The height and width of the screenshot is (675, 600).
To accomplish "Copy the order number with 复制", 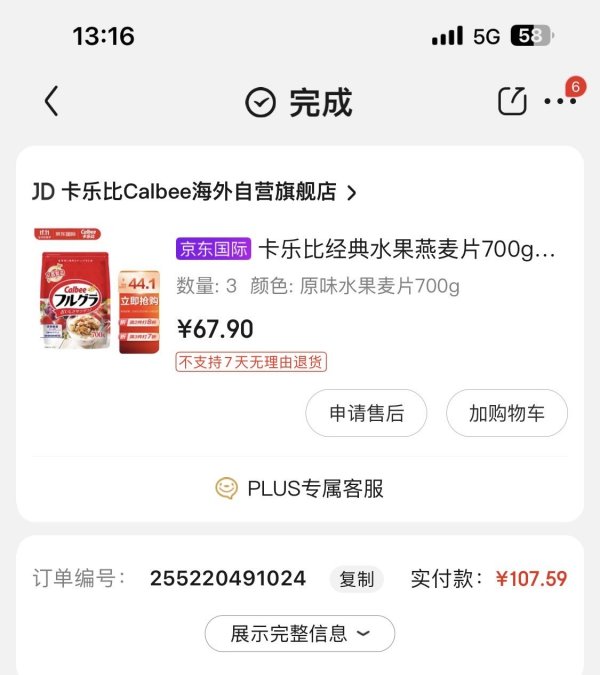I will coord(356,579).
